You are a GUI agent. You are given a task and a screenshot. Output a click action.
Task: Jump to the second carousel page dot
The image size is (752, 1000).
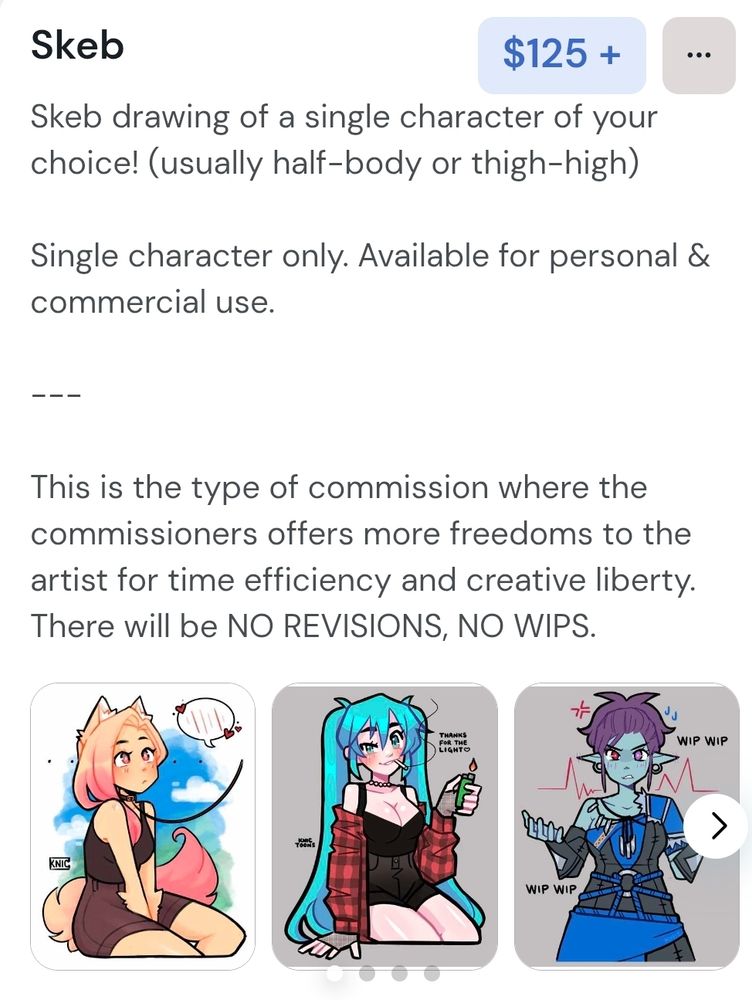[367, 973]
